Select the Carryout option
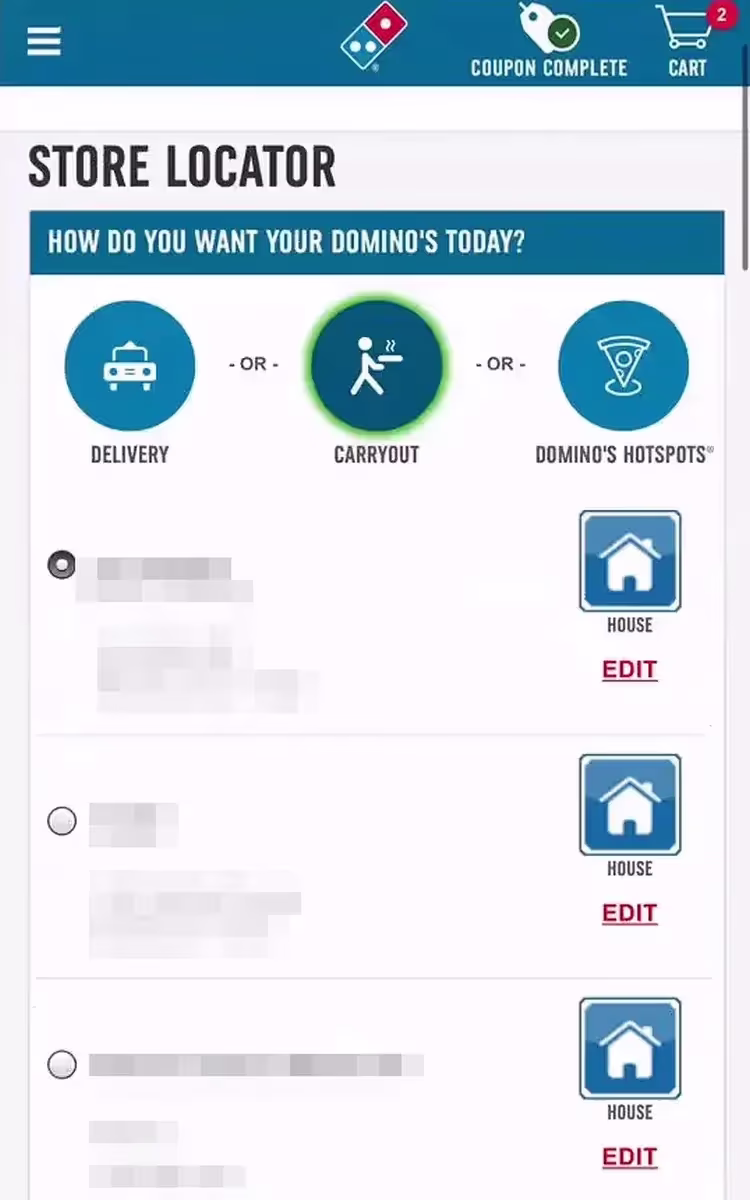 (x=376, y=365)
